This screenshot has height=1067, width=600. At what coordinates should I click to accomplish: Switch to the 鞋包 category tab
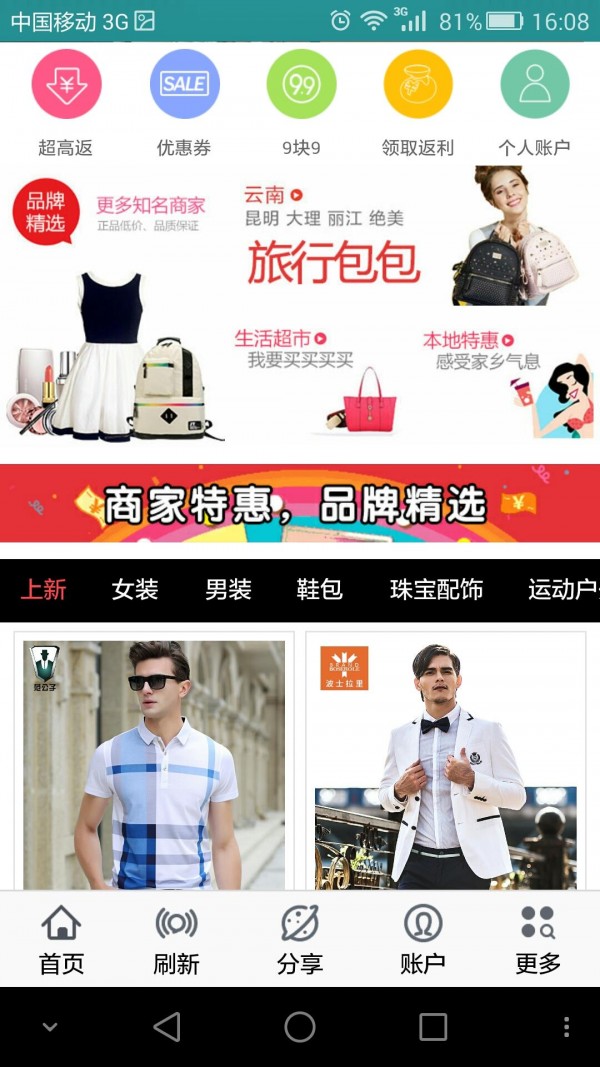(319, 590)
